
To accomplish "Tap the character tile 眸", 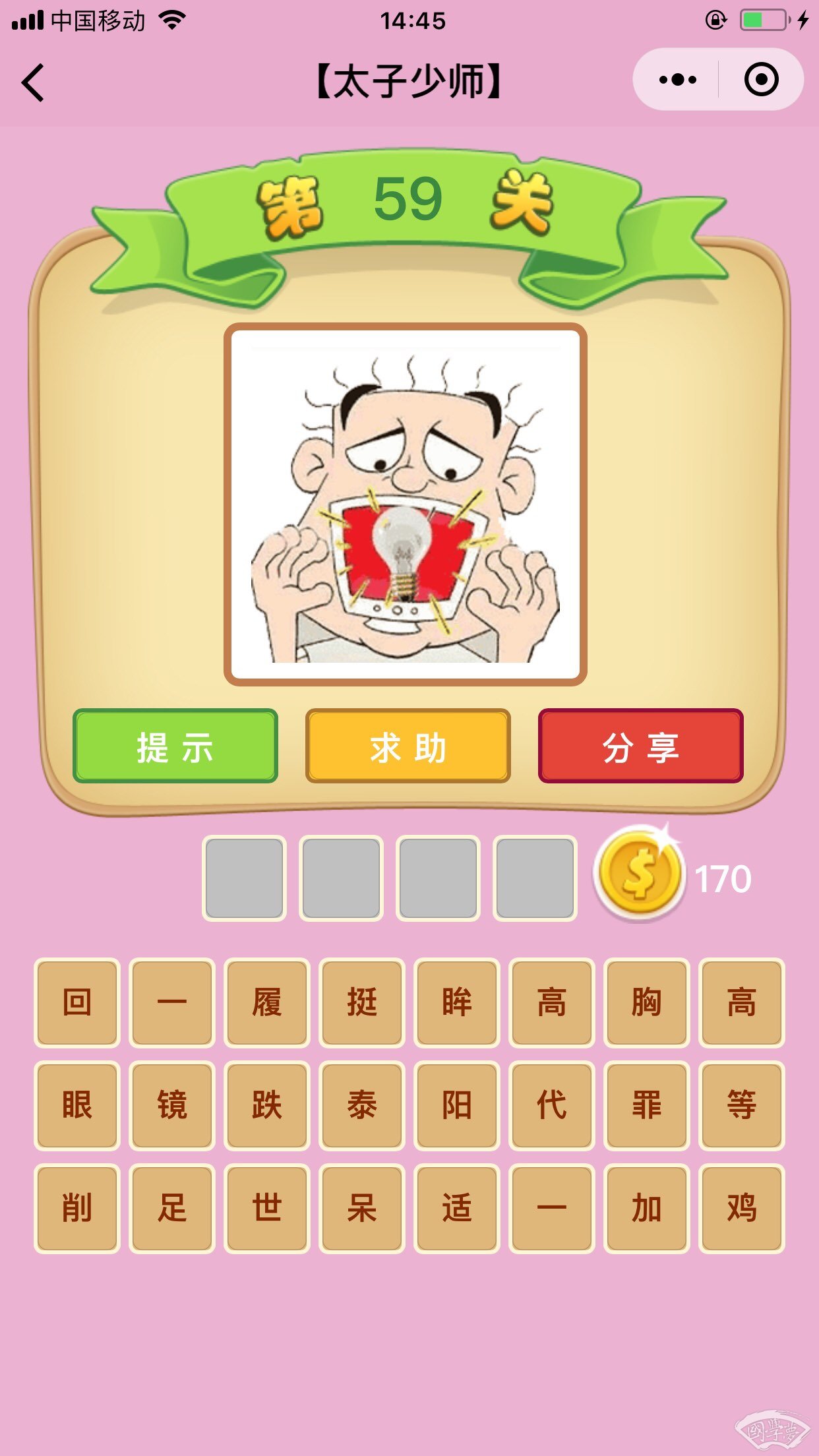I will 457,1002.
